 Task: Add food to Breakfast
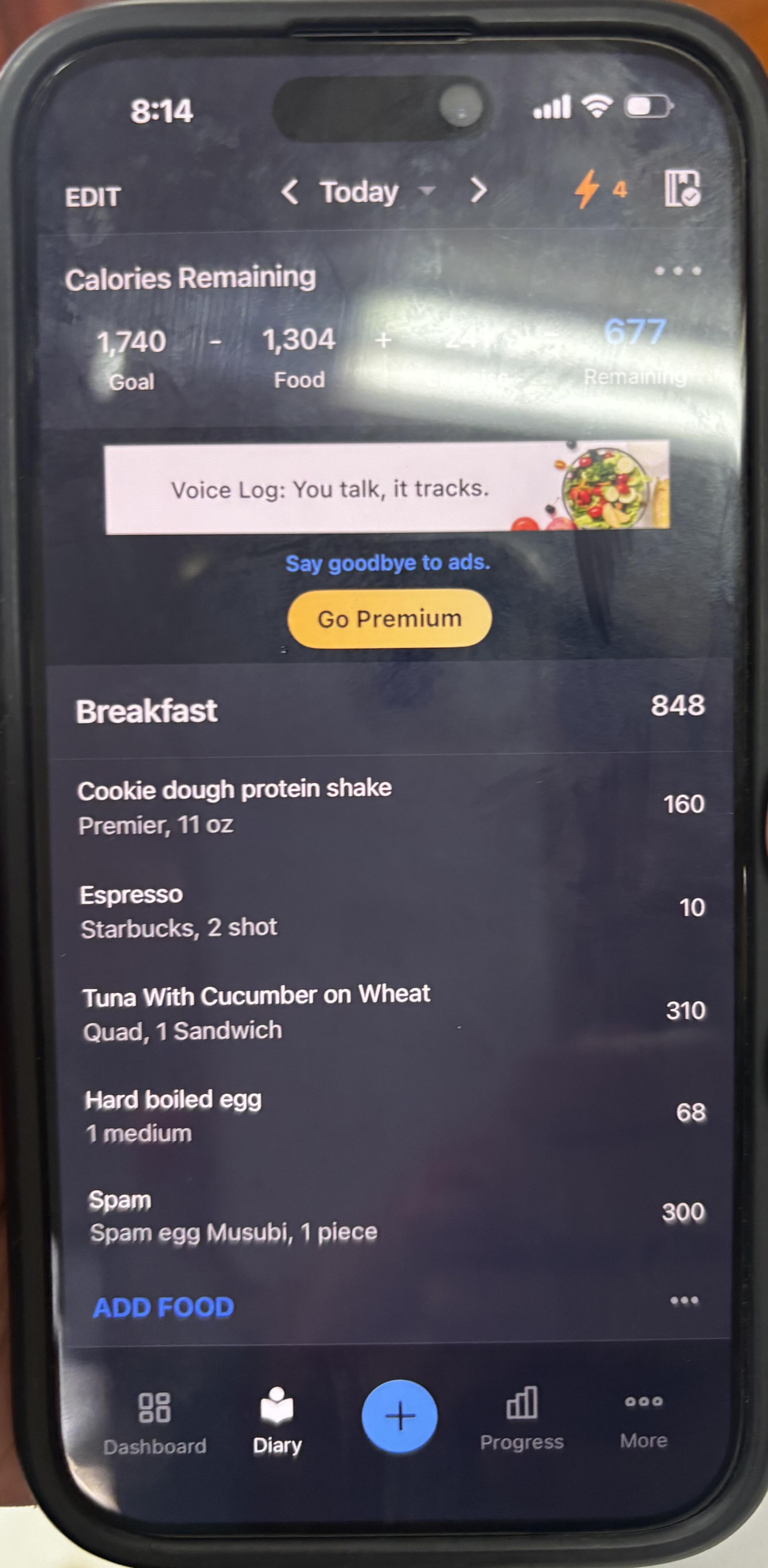163,1308
